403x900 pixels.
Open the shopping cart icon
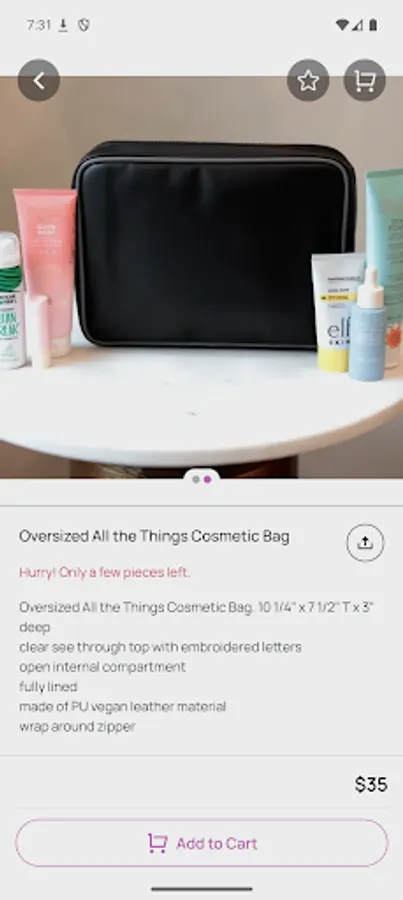(365, 81)
